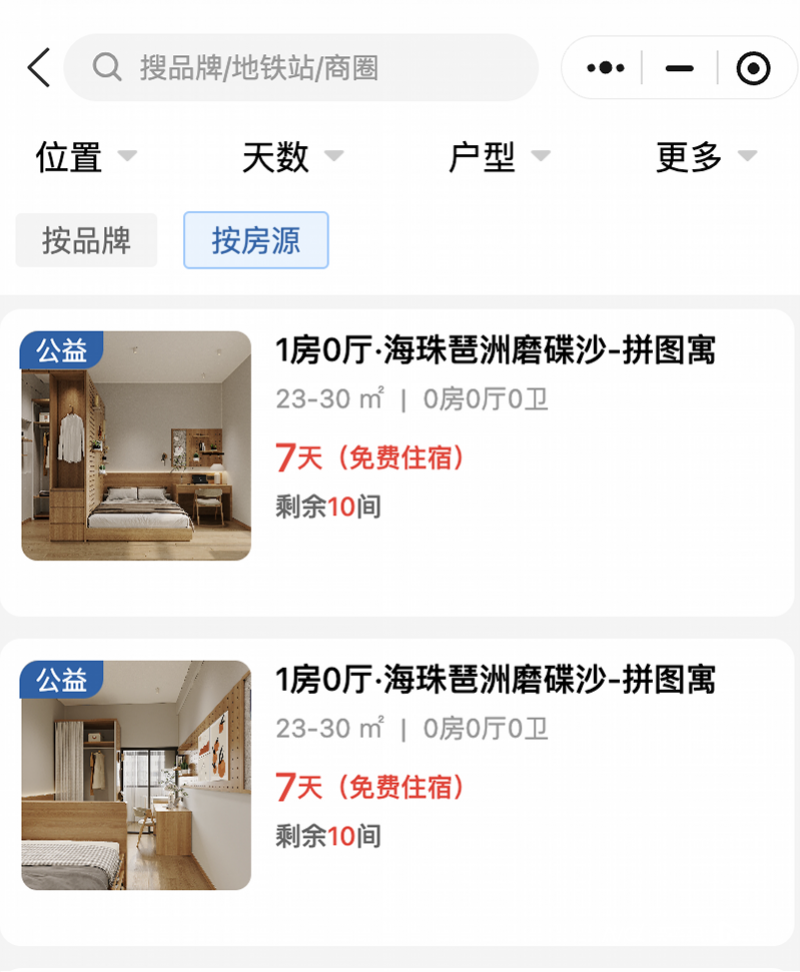Expand the 天数 filter dropdown
This screenshot has height=972, width=800.
click(x=292, y=157)
